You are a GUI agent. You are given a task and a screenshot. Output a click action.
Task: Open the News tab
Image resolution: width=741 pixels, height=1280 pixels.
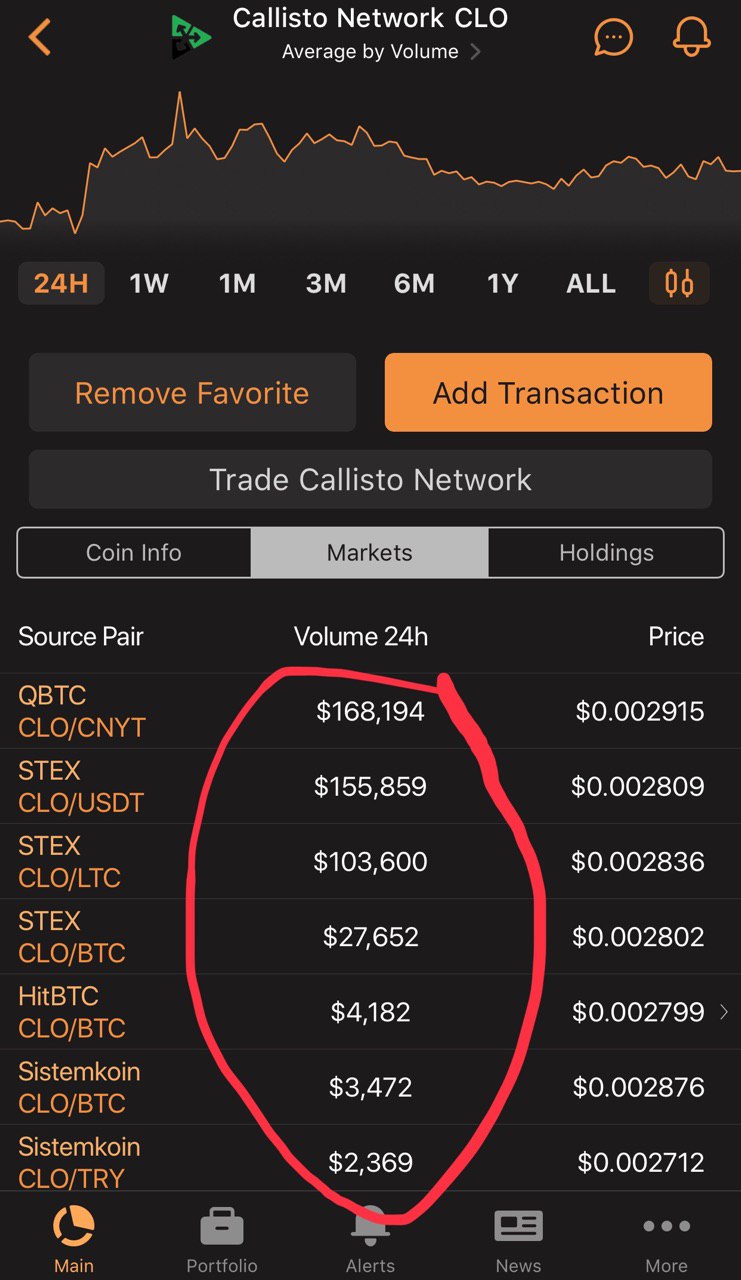coord(518,1240)
